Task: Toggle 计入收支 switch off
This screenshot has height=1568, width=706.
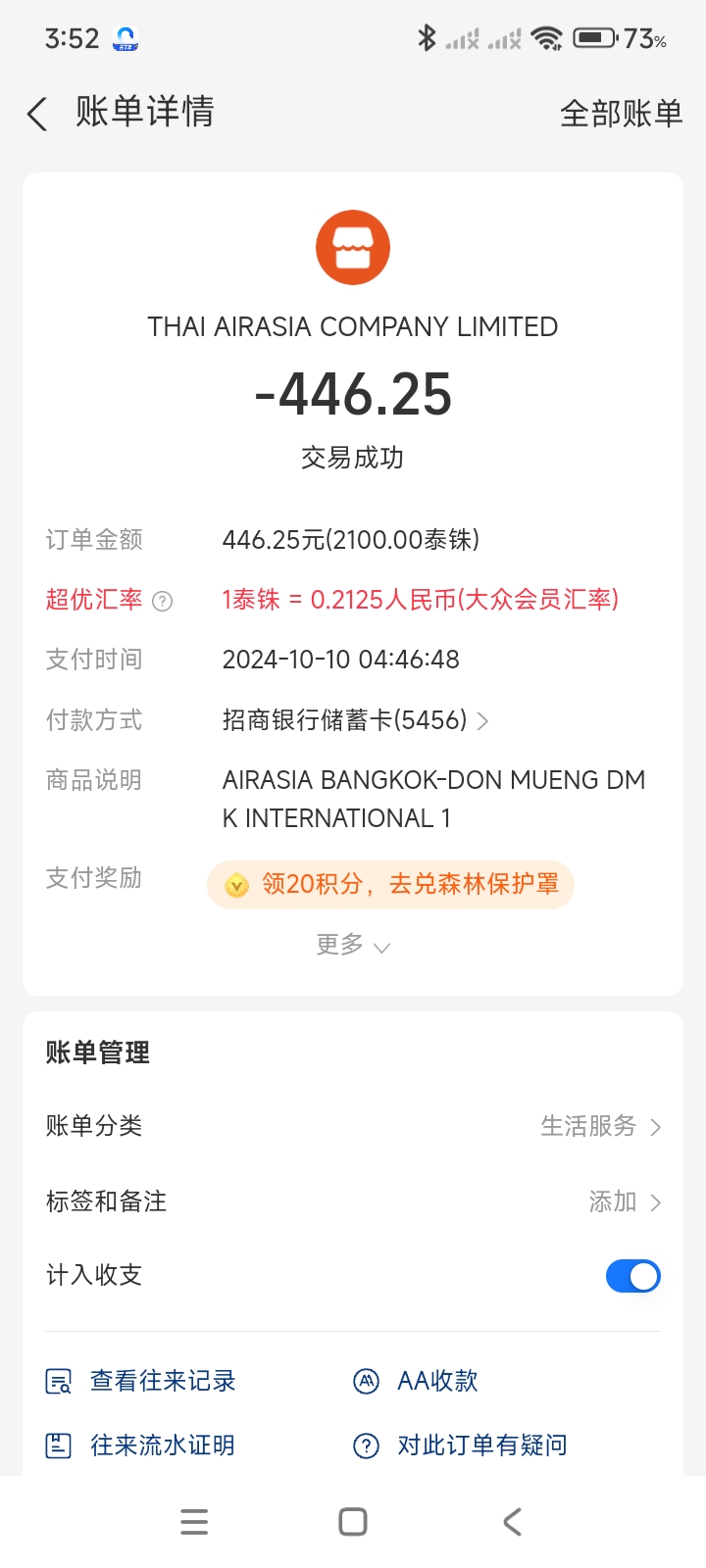Action: 632,1276
